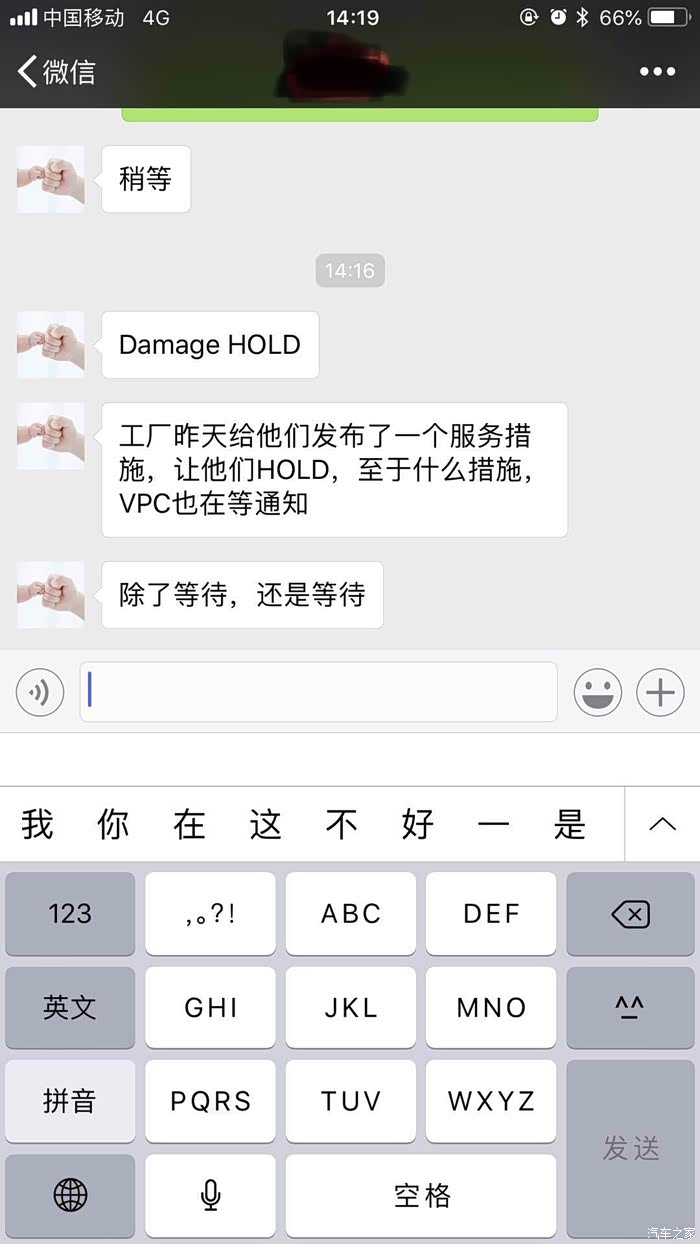Pick the suggested word 我

click(x=38, y=825)
